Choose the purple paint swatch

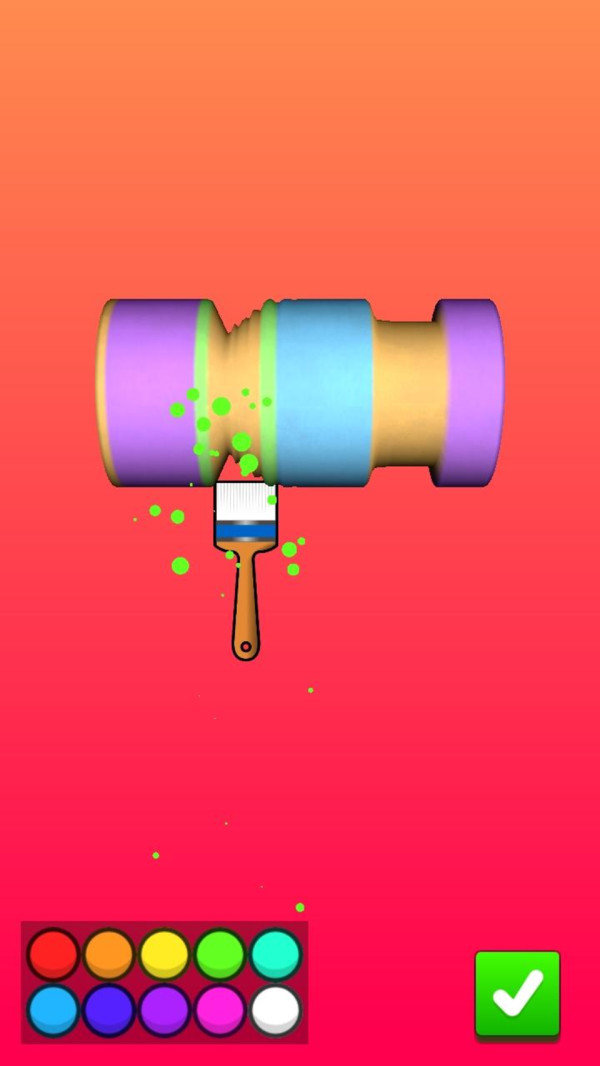pos(165,1009)
